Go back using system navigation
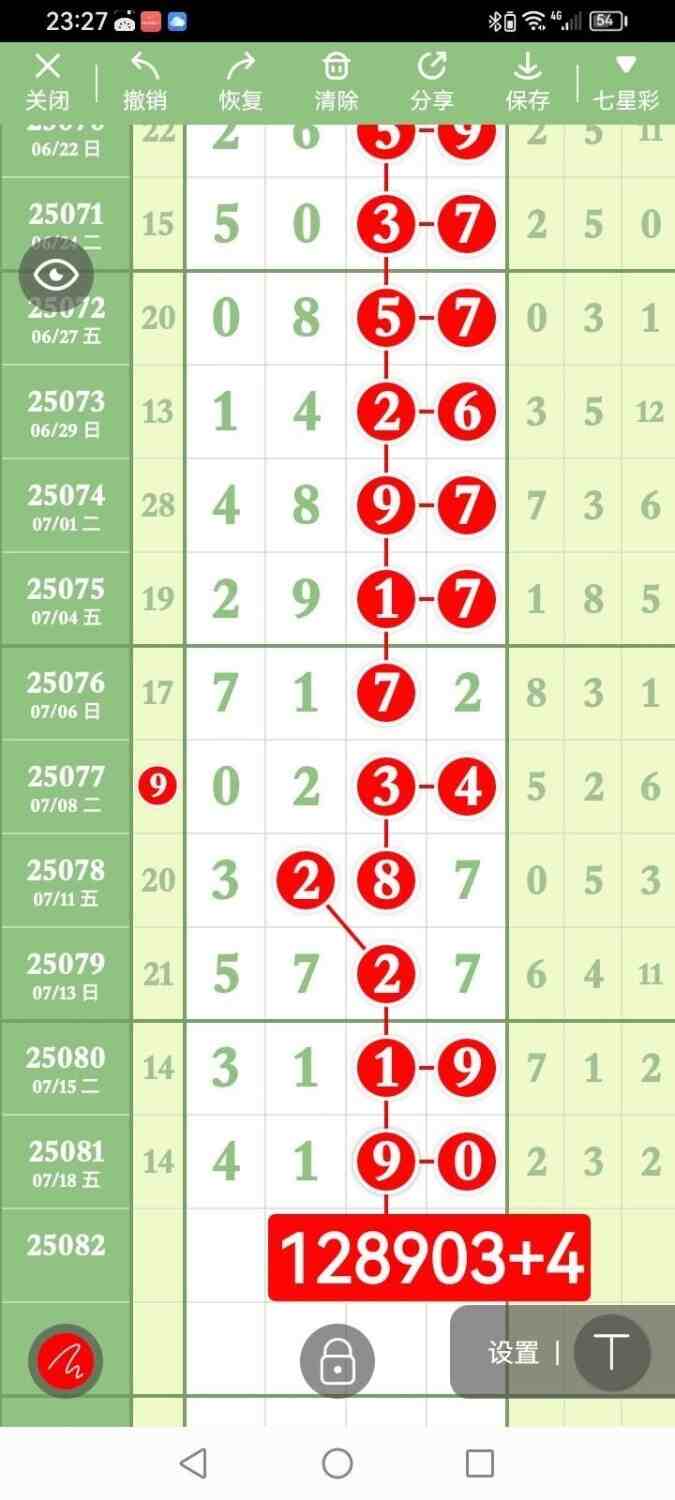The height and width of the screenshot is (1500, 675). click(x=193, y=1463)
